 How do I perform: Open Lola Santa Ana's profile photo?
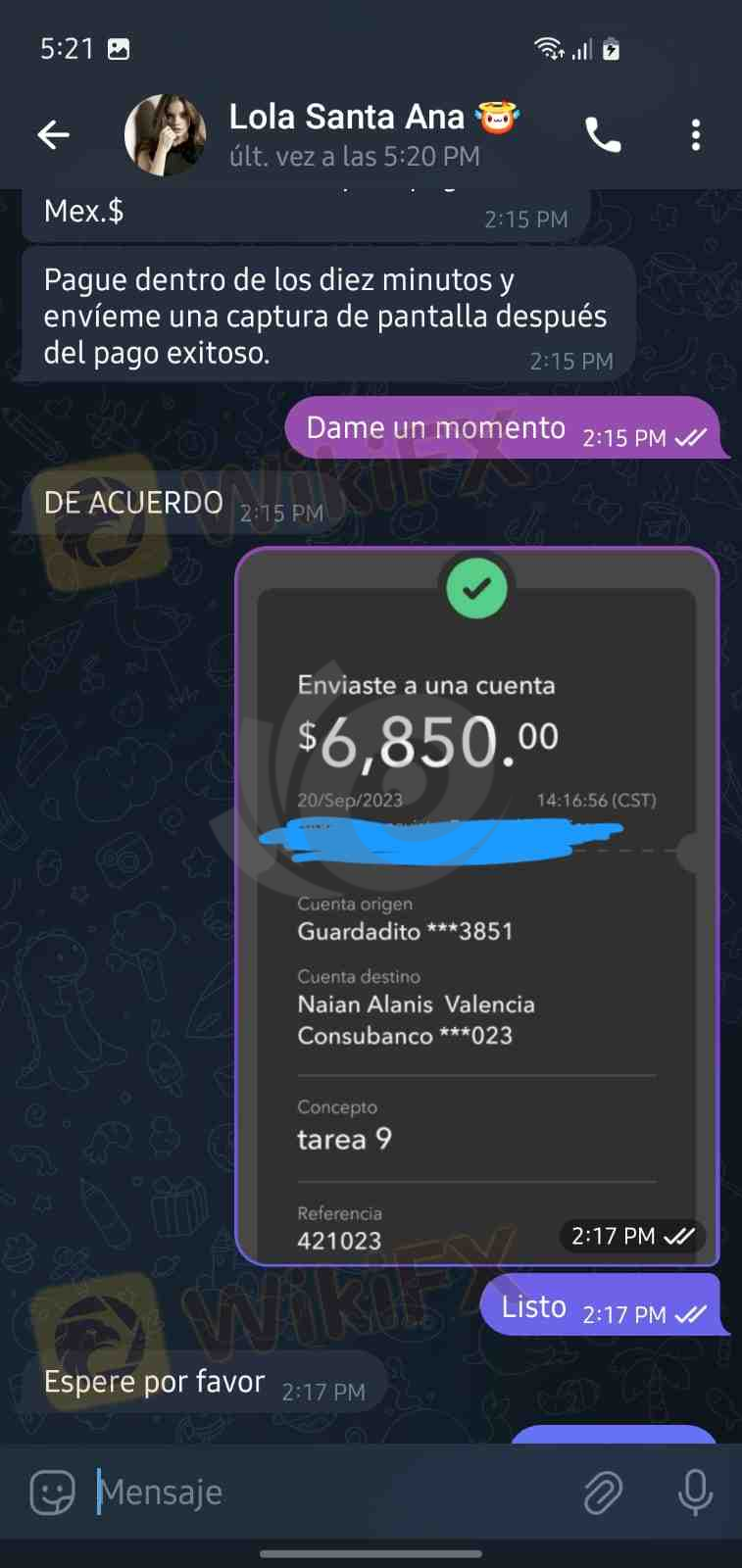pyautogui.click(x=165, y=135)
